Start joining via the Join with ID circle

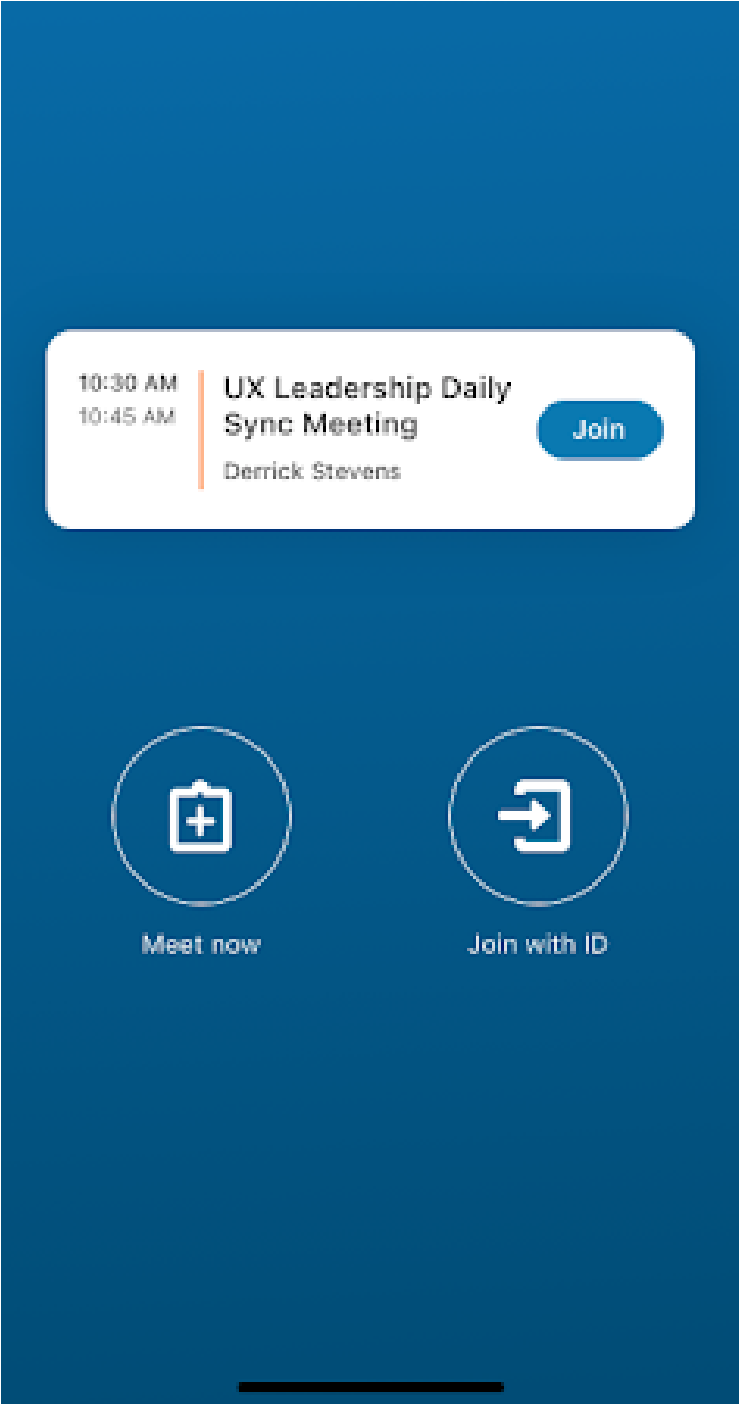tap(537, 816)
